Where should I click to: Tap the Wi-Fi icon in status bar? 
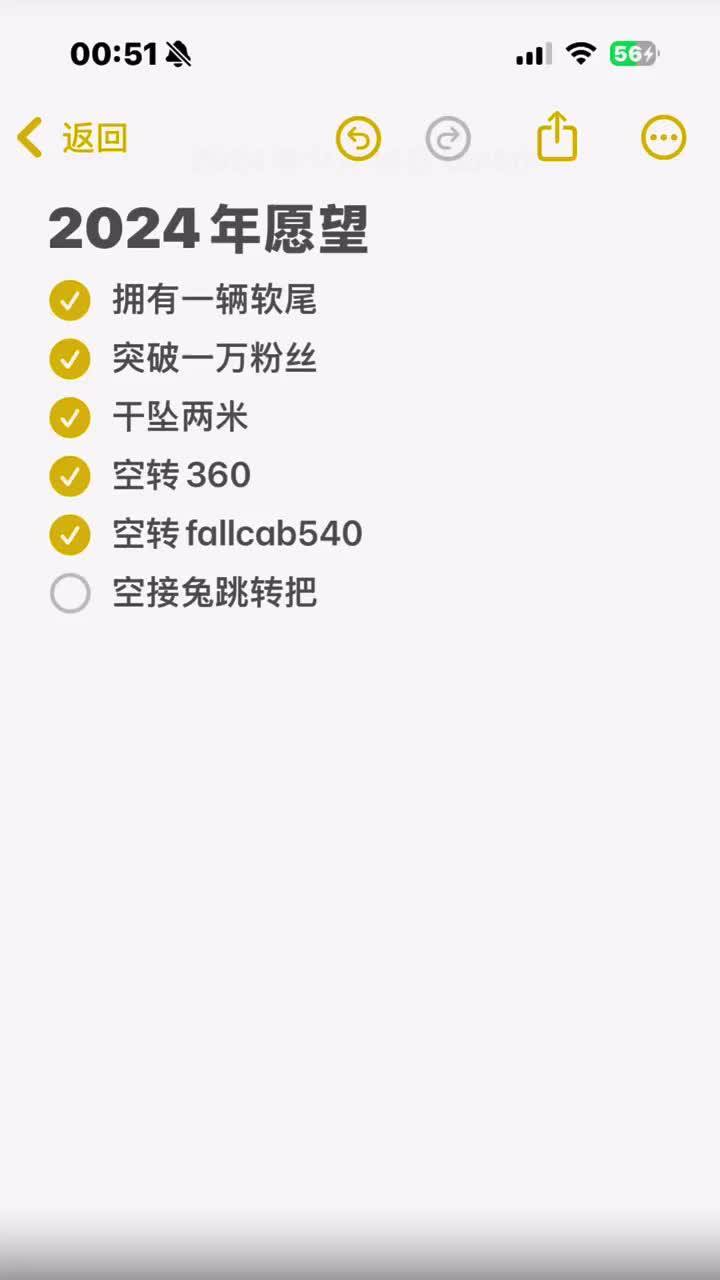coord(581,54)
